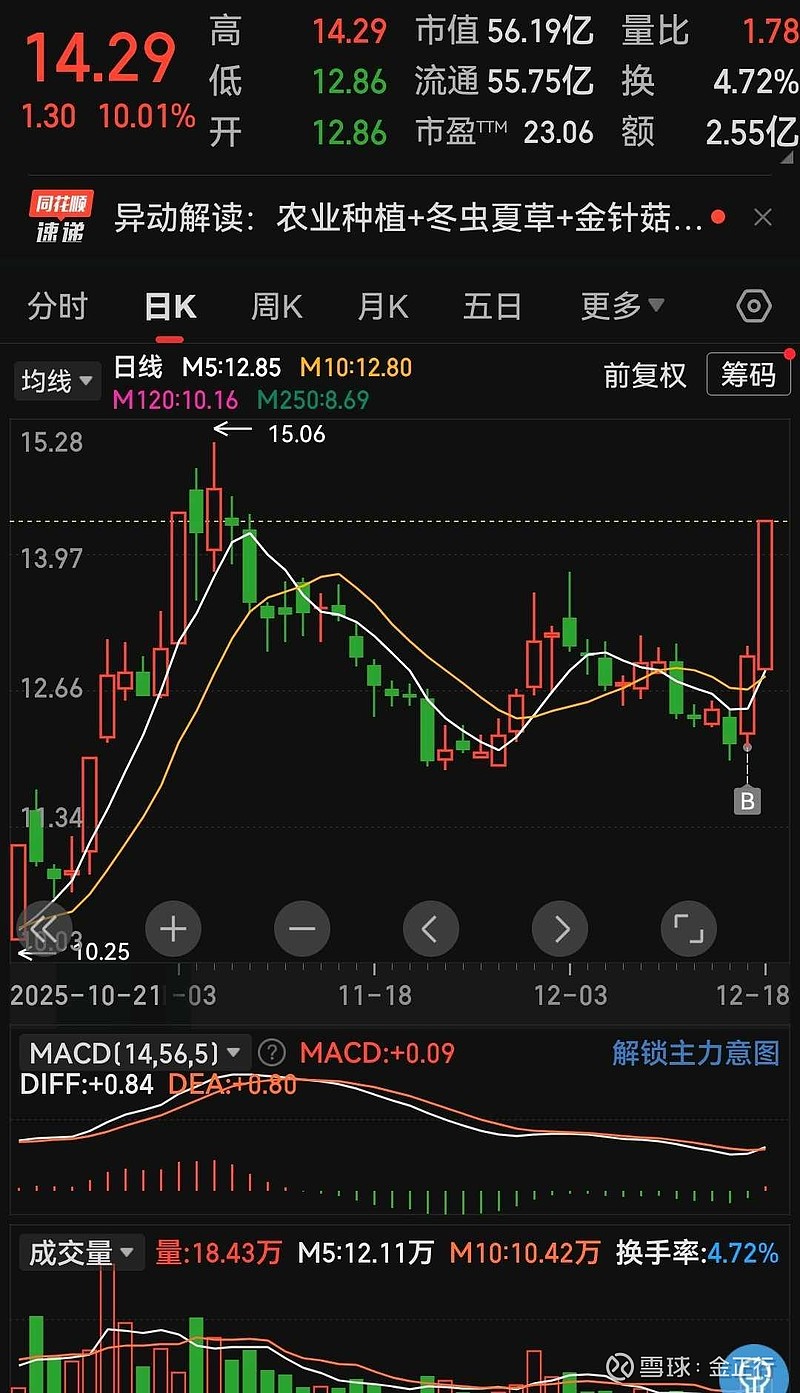Open the 均线 indicator dropdown
800x1393 pixels.
point(58,380)
